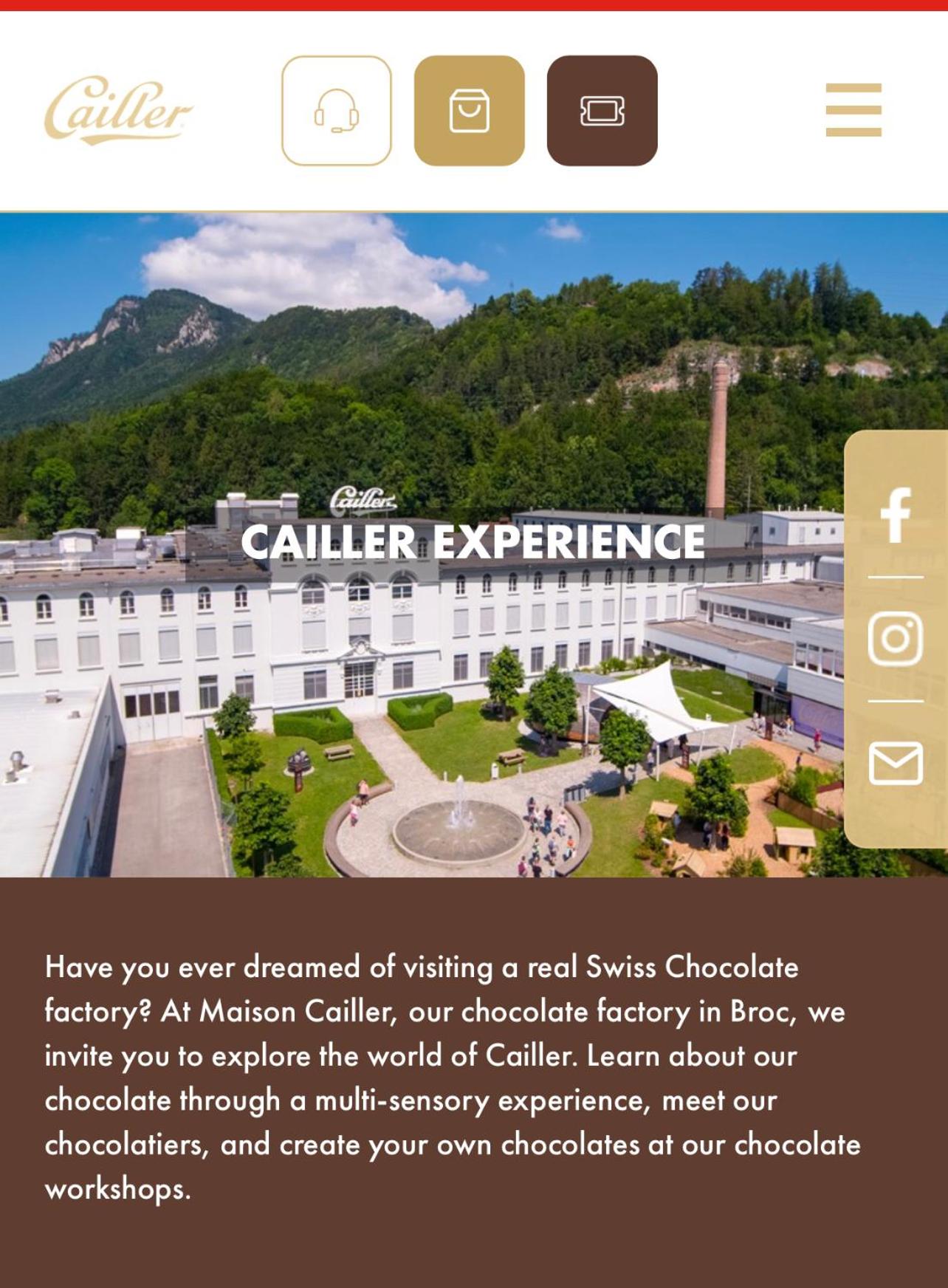Open customer support headset icon
Image resolution: width=948 pixels, height=1288 pixels.
(x=337, y=111)
